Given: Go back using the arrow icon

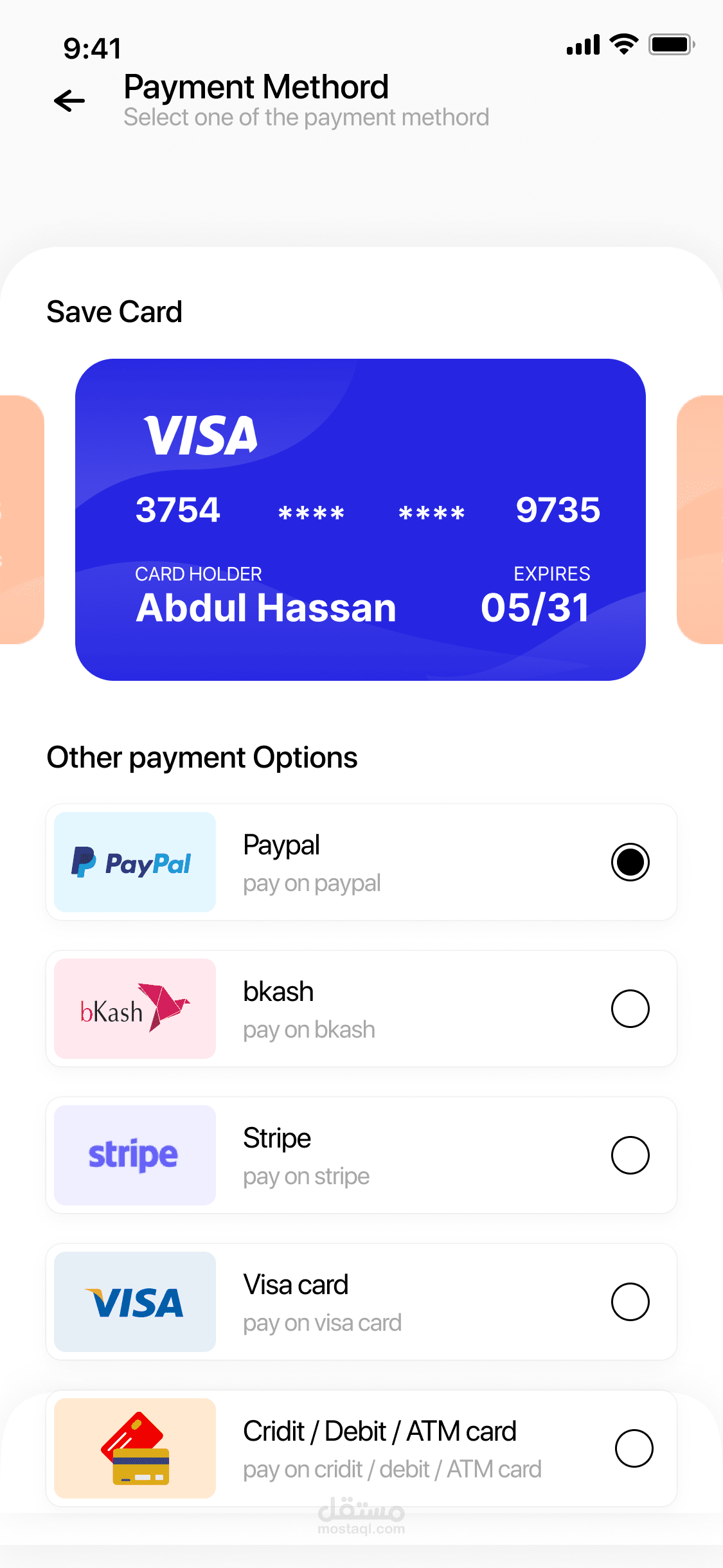Looking at the screenshot, I should tap(69, 101).
